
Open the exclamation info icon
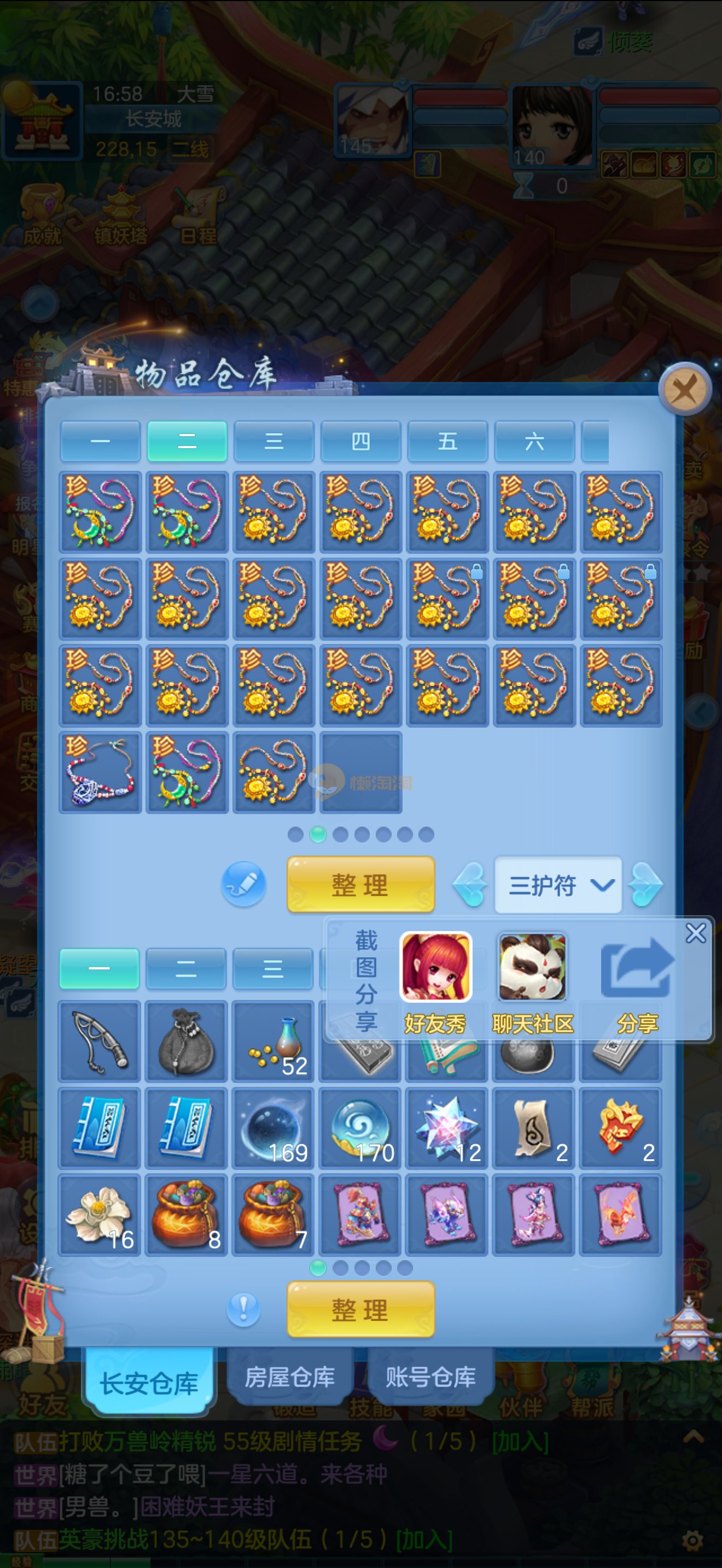(x=243, y=1308)
